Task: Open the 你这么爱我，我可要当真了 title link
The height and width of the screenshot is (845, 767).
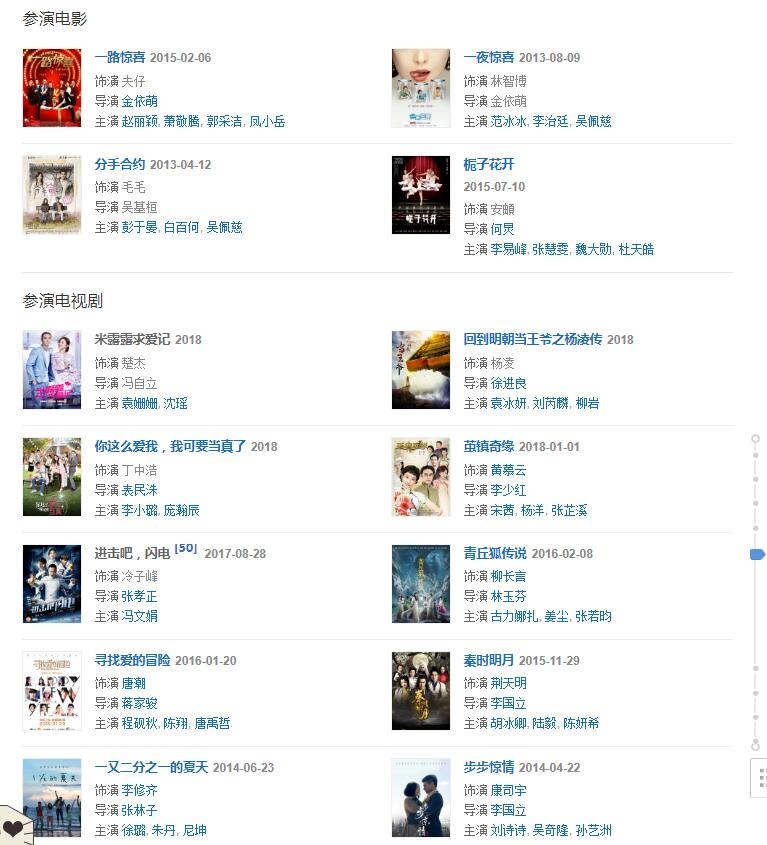Action: coord(170,447)
